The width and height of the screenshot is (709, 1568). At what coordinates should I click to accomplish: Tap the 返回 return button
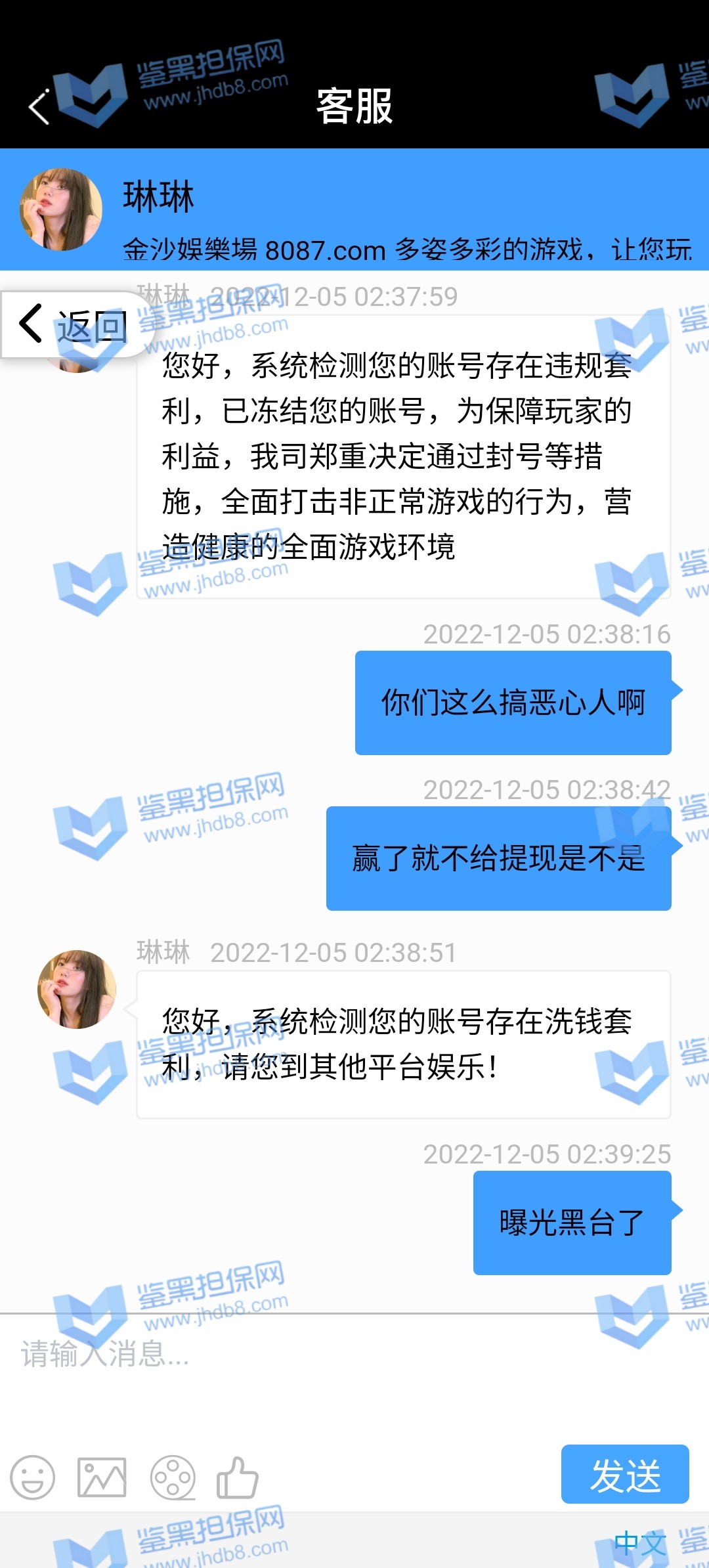pos(74,325)
